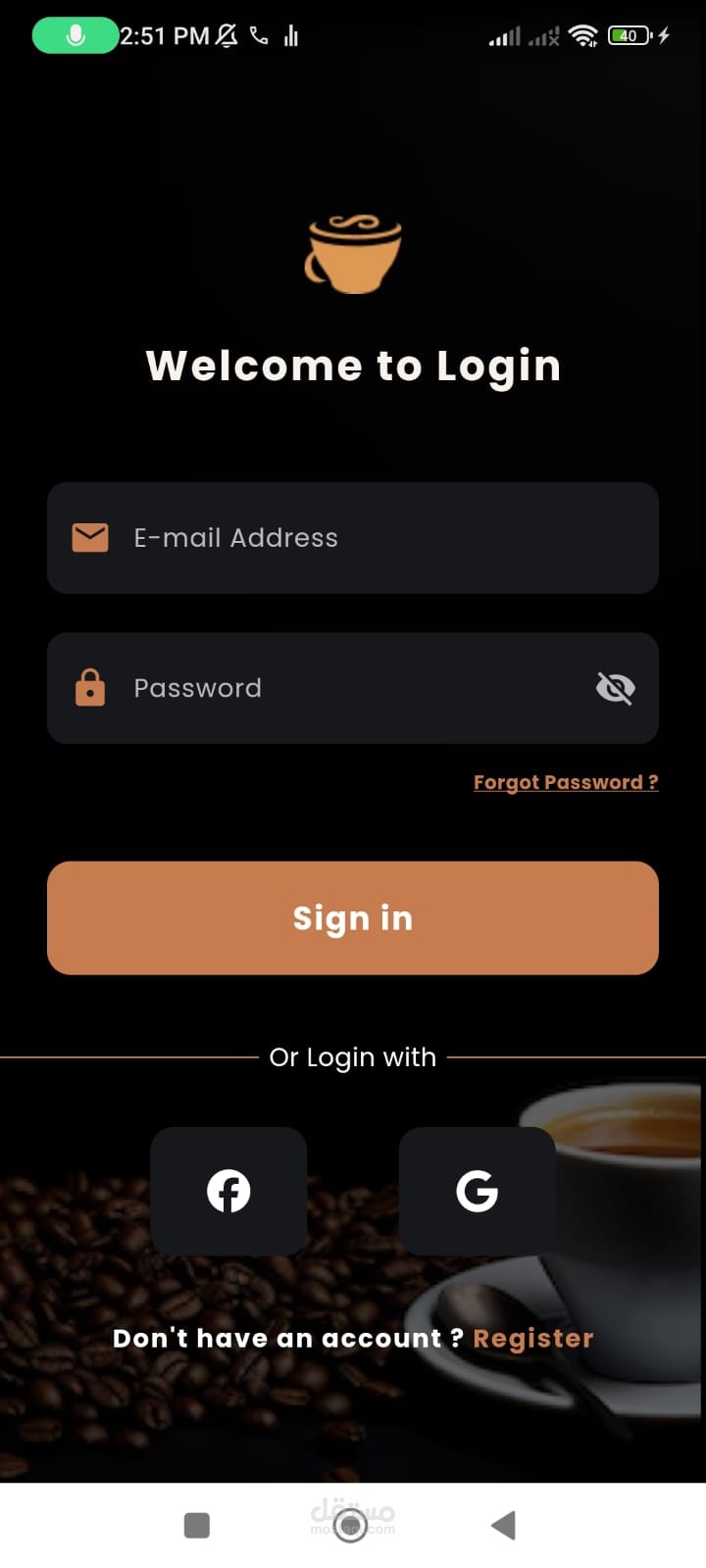Open the Register link
This screenshot has width=706, height=1568.
[533, 1339]
